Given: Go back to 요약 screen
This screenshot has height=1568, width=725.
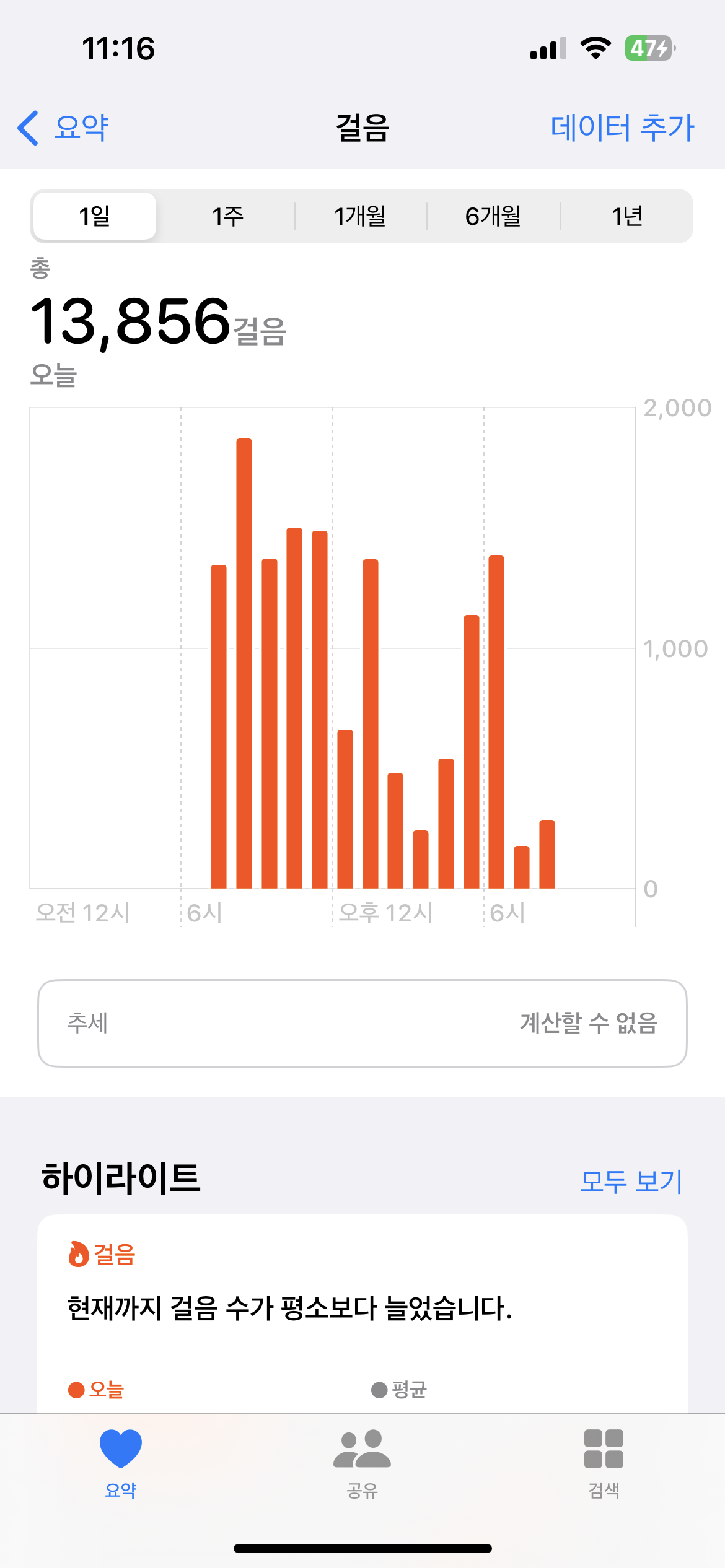Looking at the screenshot, I should (x=63, y=128).
